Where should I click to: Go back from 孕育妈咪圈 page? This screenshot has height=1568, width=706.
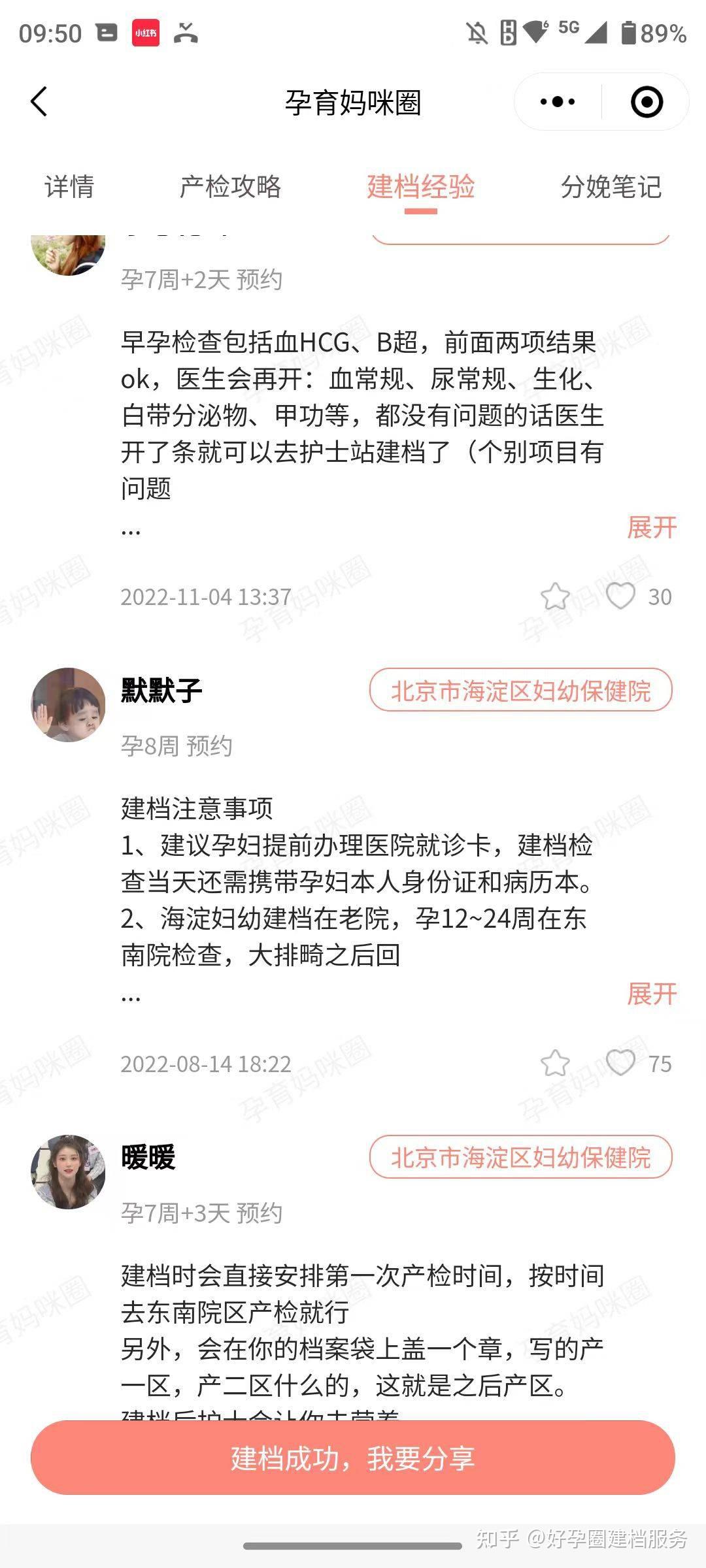pyautogui.click(x=39, y=102)
